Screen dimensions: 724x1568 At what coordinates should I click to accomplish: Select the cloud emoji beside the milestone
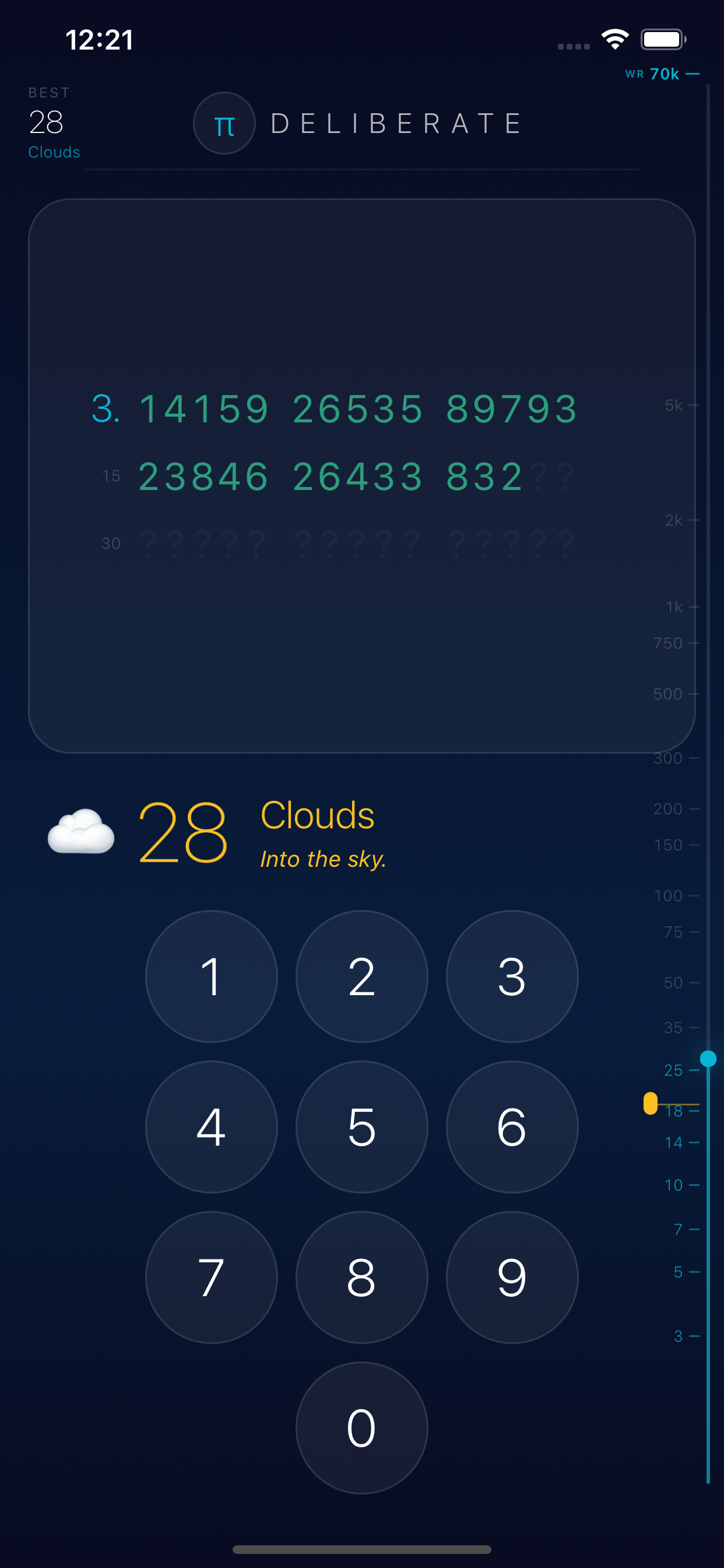pos(82,832)
